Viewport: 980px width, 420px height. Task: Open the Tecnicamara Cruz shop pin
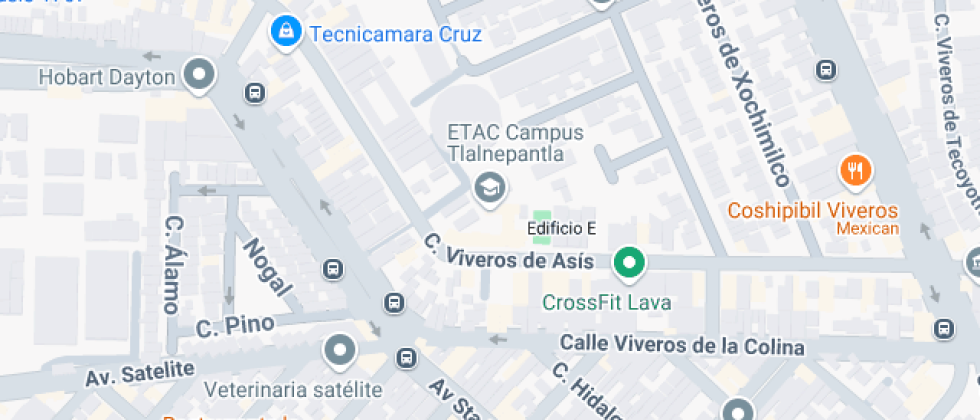point(286,32)
